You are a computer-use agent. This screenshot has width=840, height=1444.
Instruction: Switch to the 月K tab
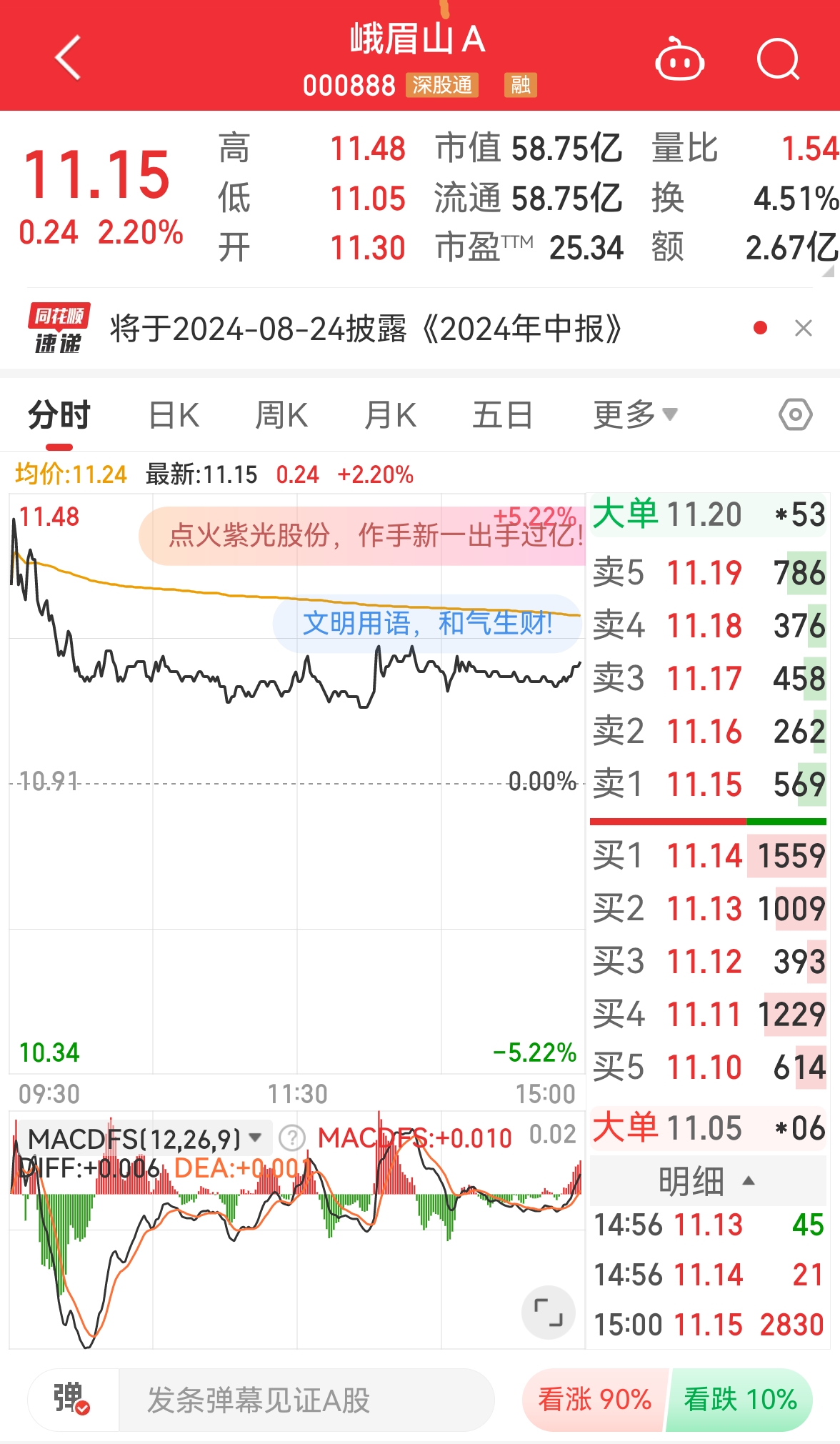[x=389, y=413]
